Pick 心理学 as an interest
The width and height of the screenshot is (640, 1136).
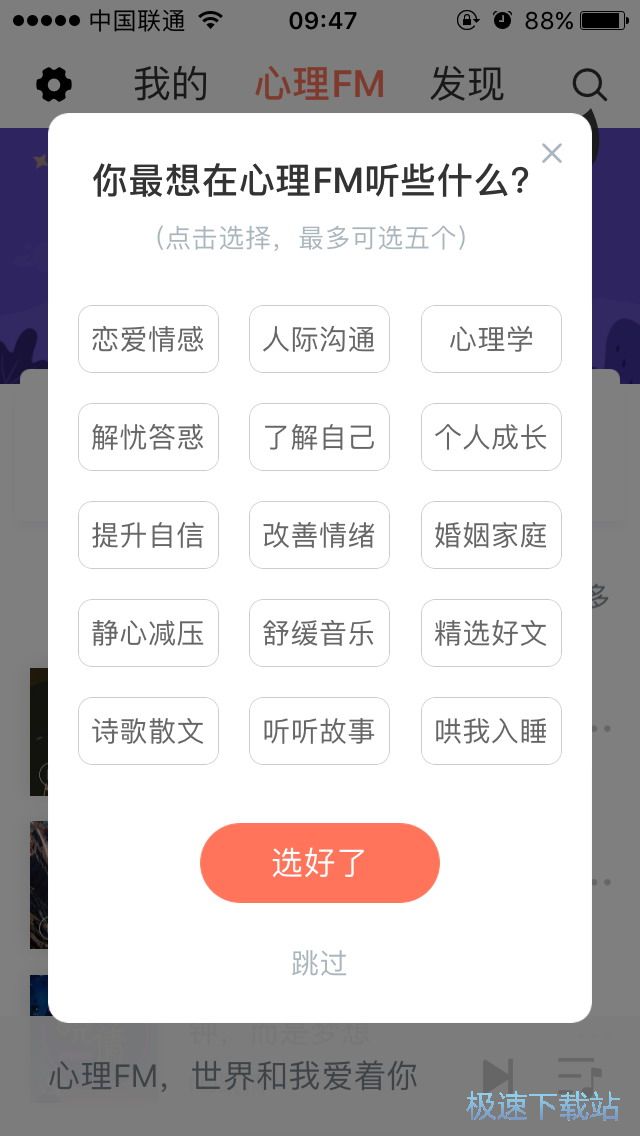(491, 339)
